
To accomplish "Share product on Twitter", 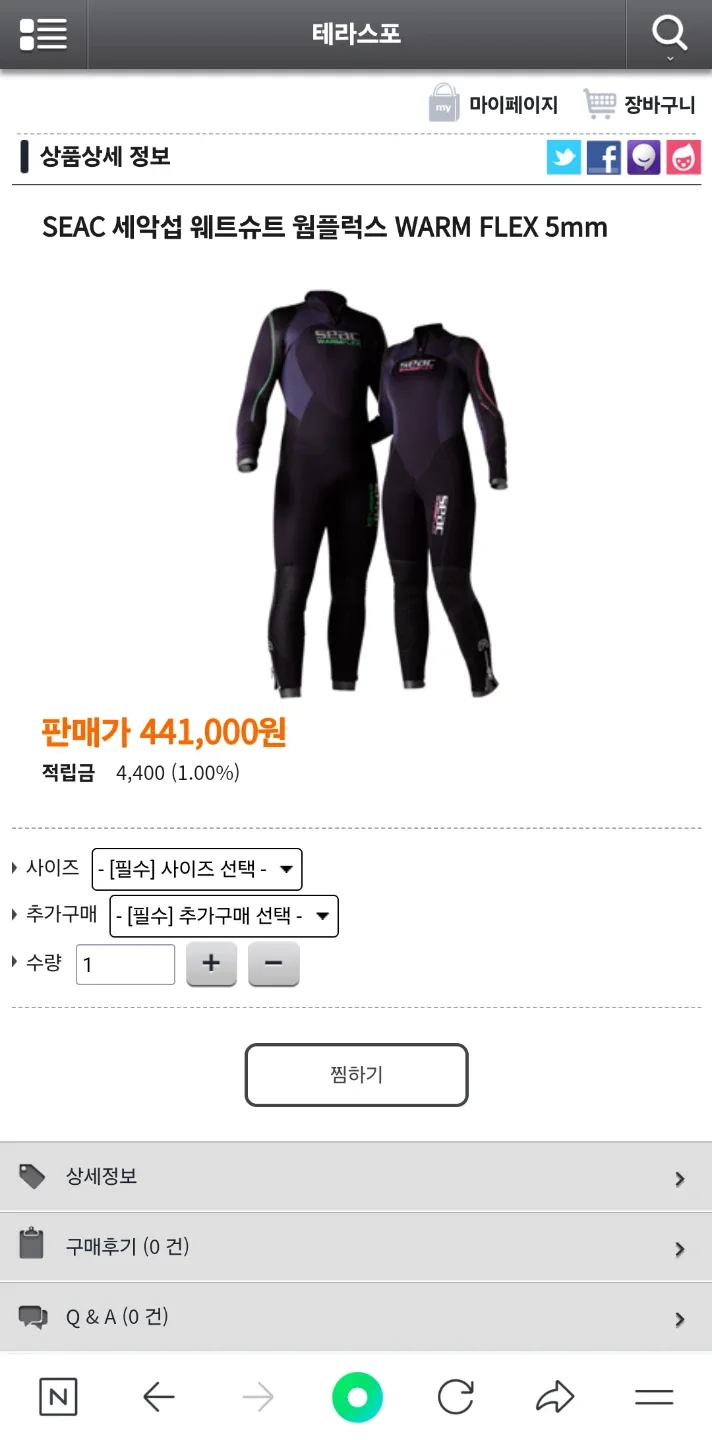I will 563,158.
